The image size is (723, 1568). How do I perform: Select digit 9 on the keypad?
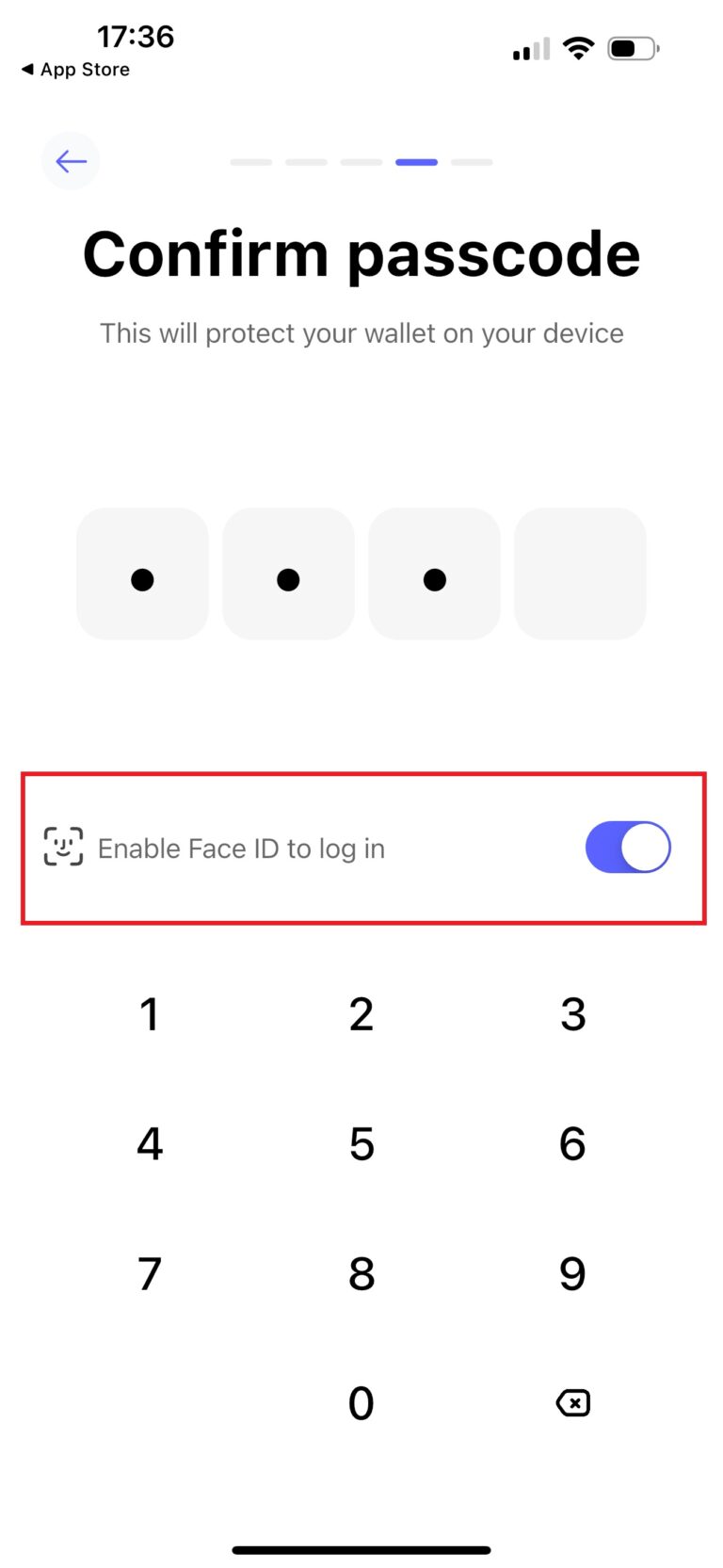click(572, 1274)
